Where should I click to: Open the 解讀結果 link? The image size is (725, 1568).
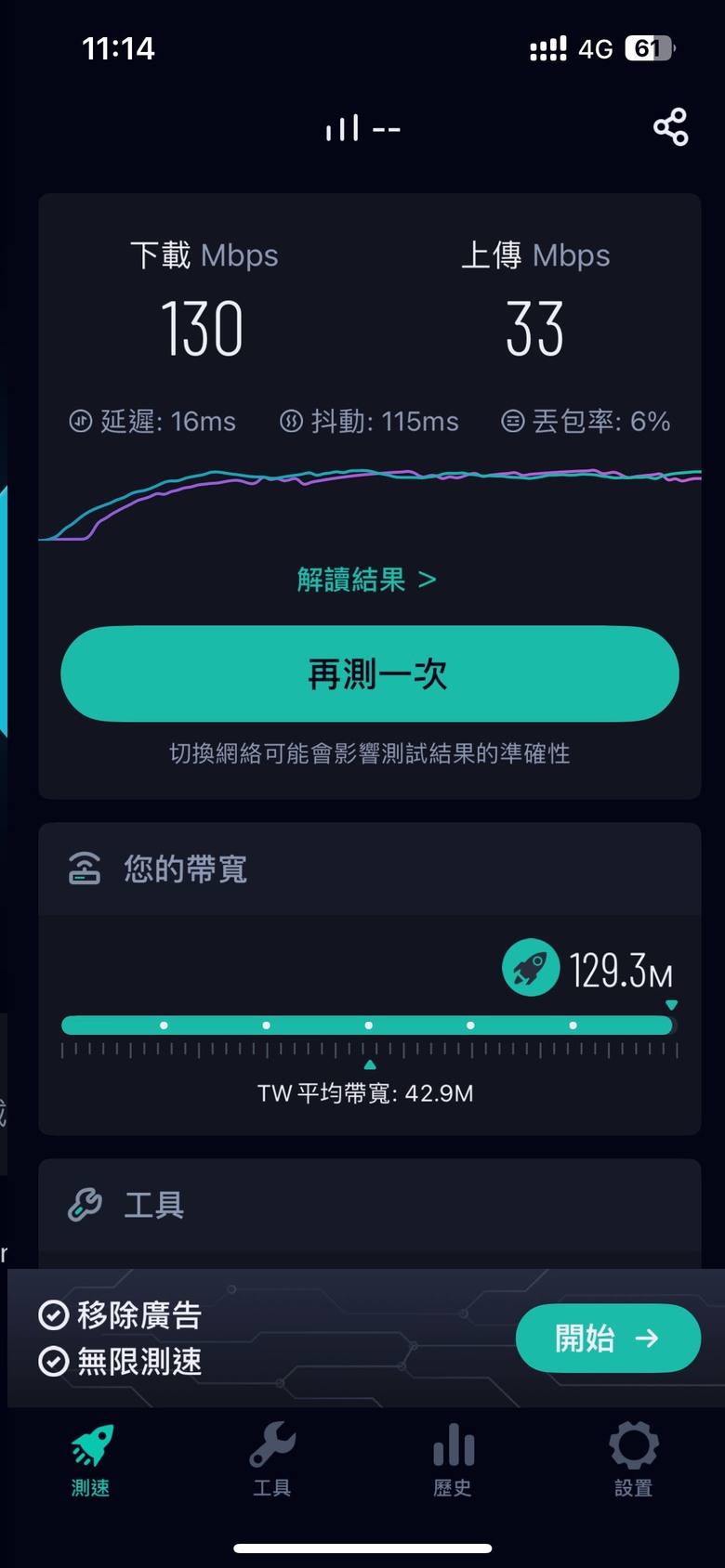[367, 580]
